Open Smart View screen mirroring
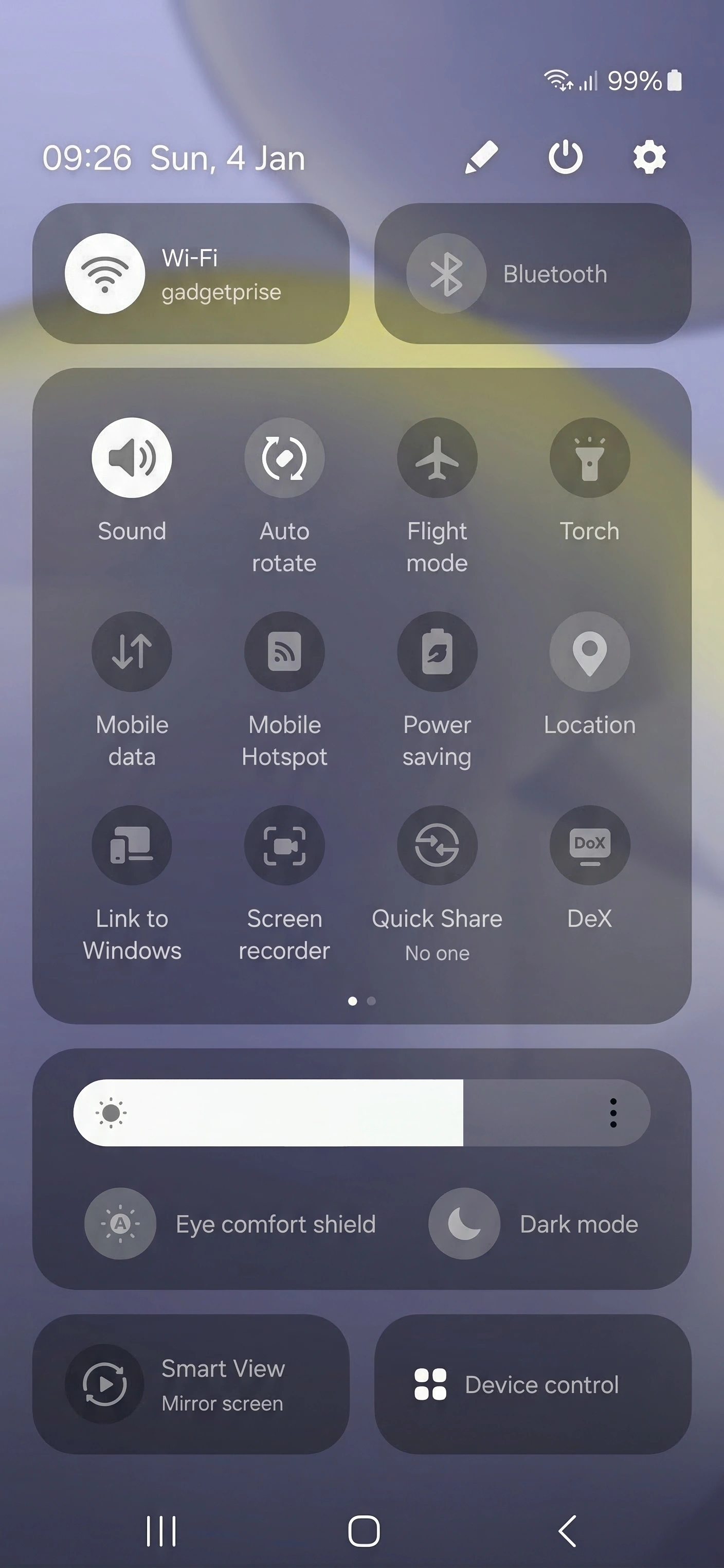 click(190, 1384)
